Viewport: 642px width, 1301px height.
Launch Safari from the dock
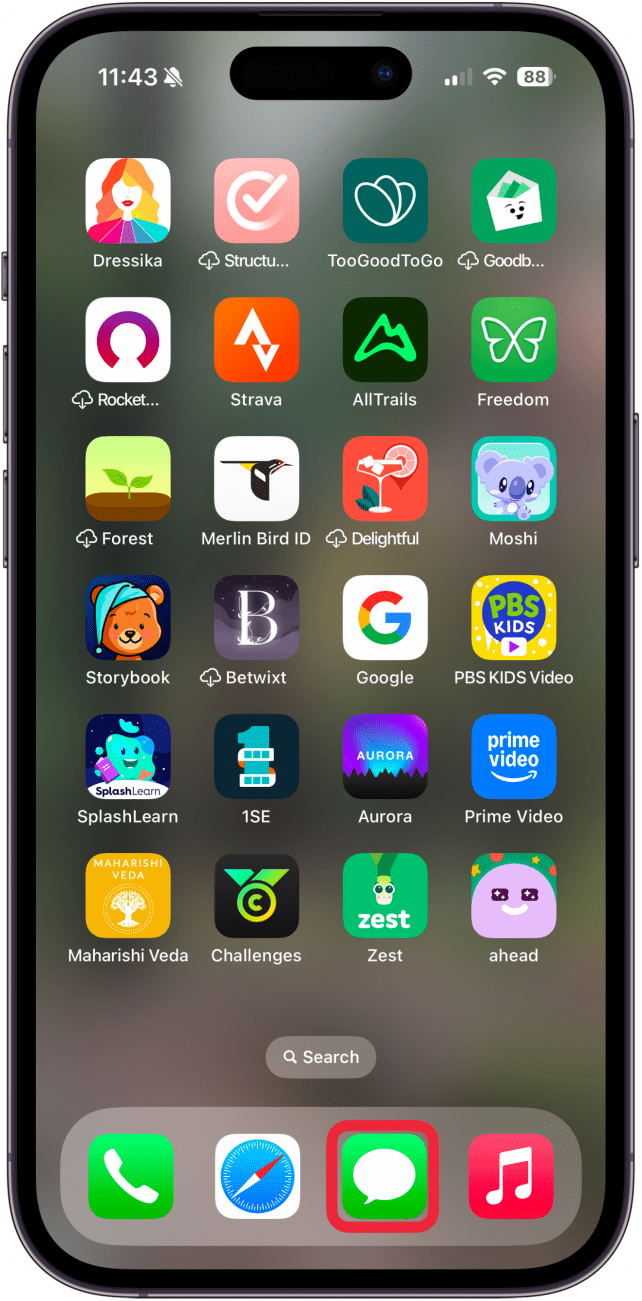click(257, 1176)
